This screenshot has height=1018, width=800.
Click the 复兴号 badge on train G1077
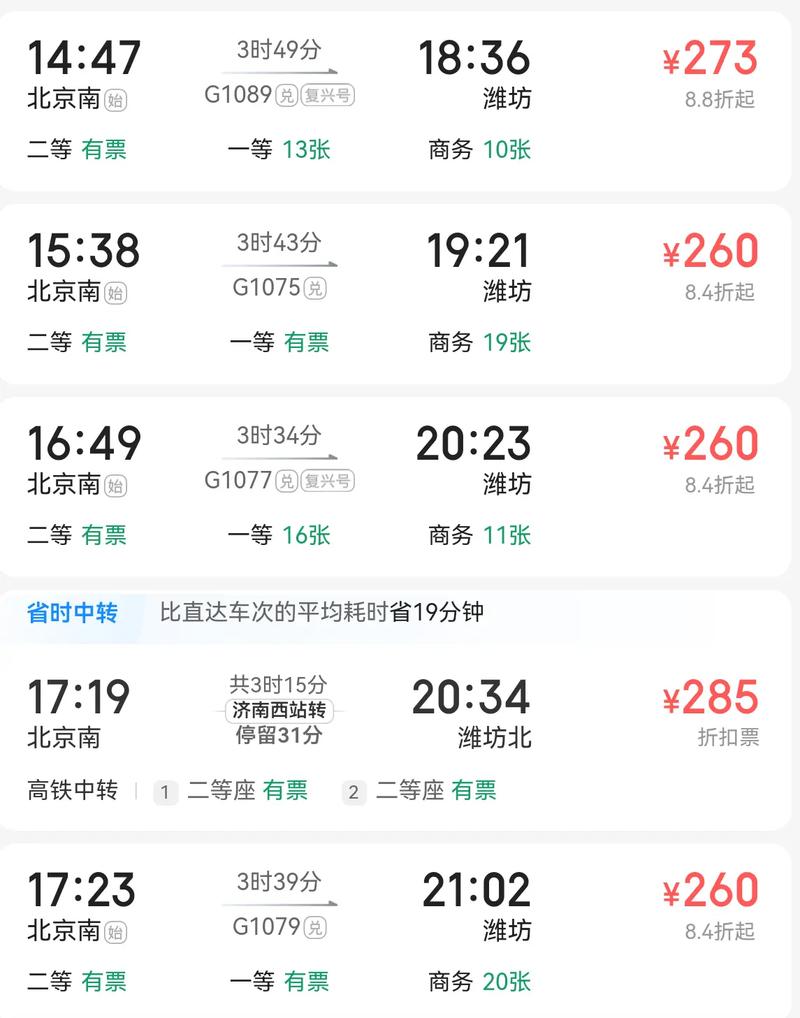[330, 481]
